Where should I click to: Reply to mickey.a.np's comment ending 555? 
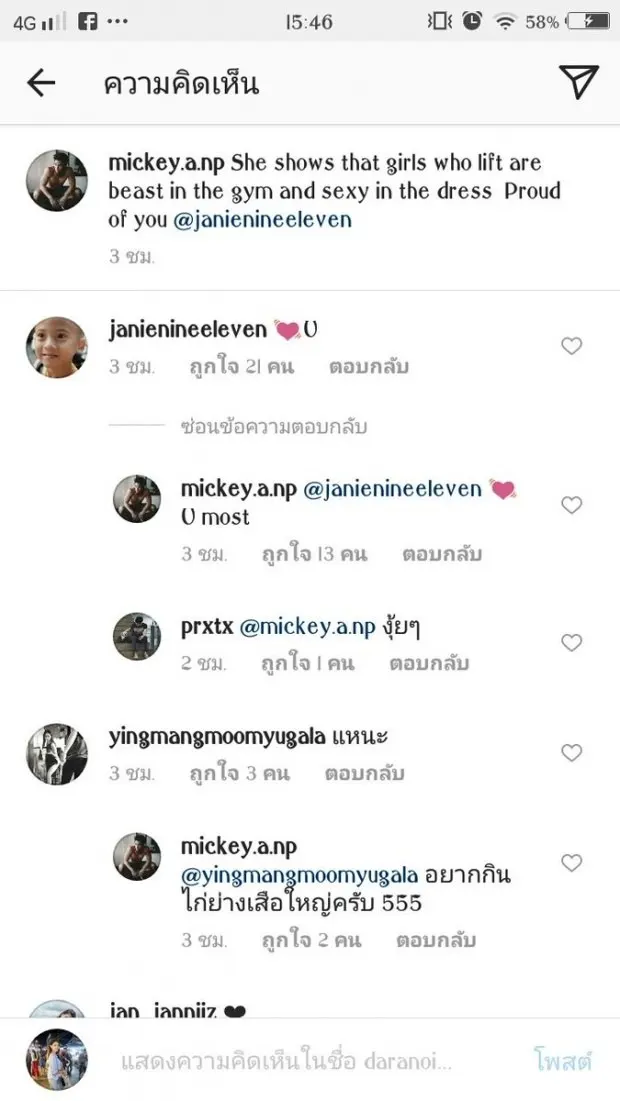pos(436,940)
